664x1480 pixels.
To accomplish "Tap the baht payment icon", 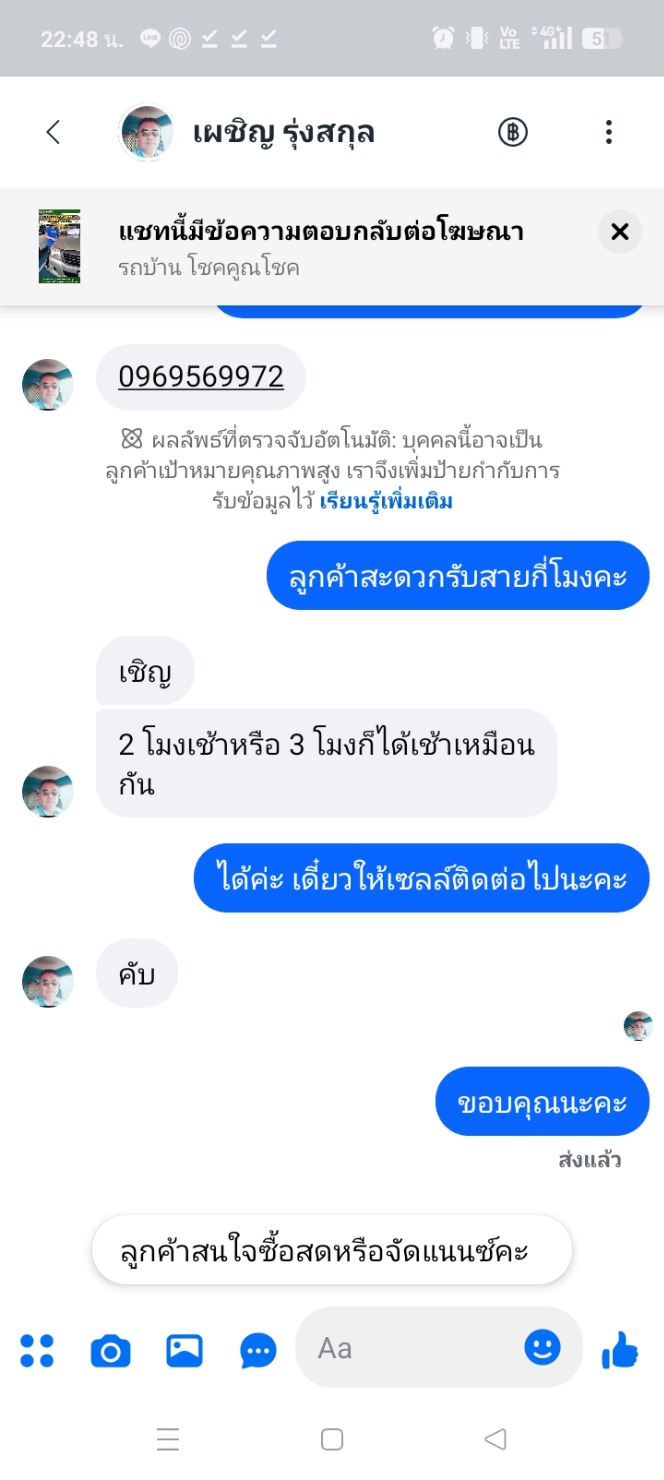I will pos(513,132).
